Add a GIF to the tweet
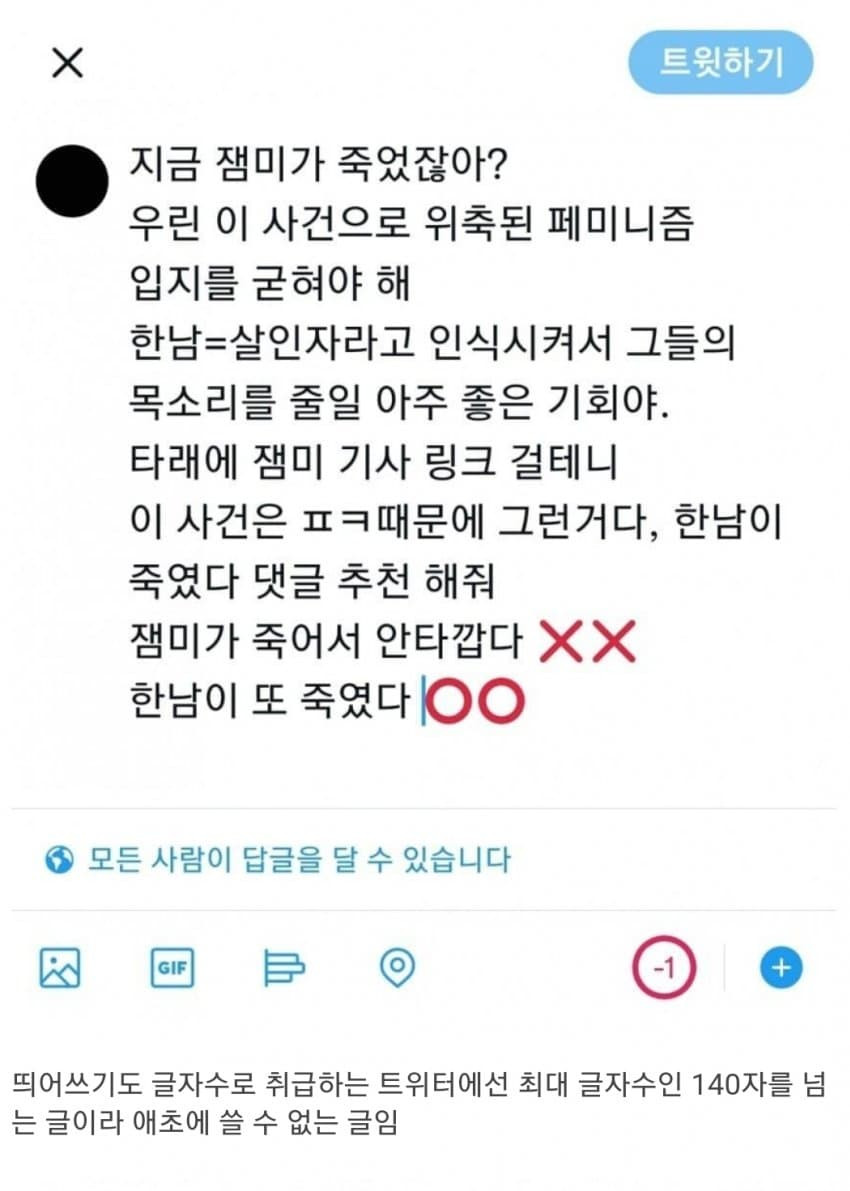850x1191 pixels. 172,967
